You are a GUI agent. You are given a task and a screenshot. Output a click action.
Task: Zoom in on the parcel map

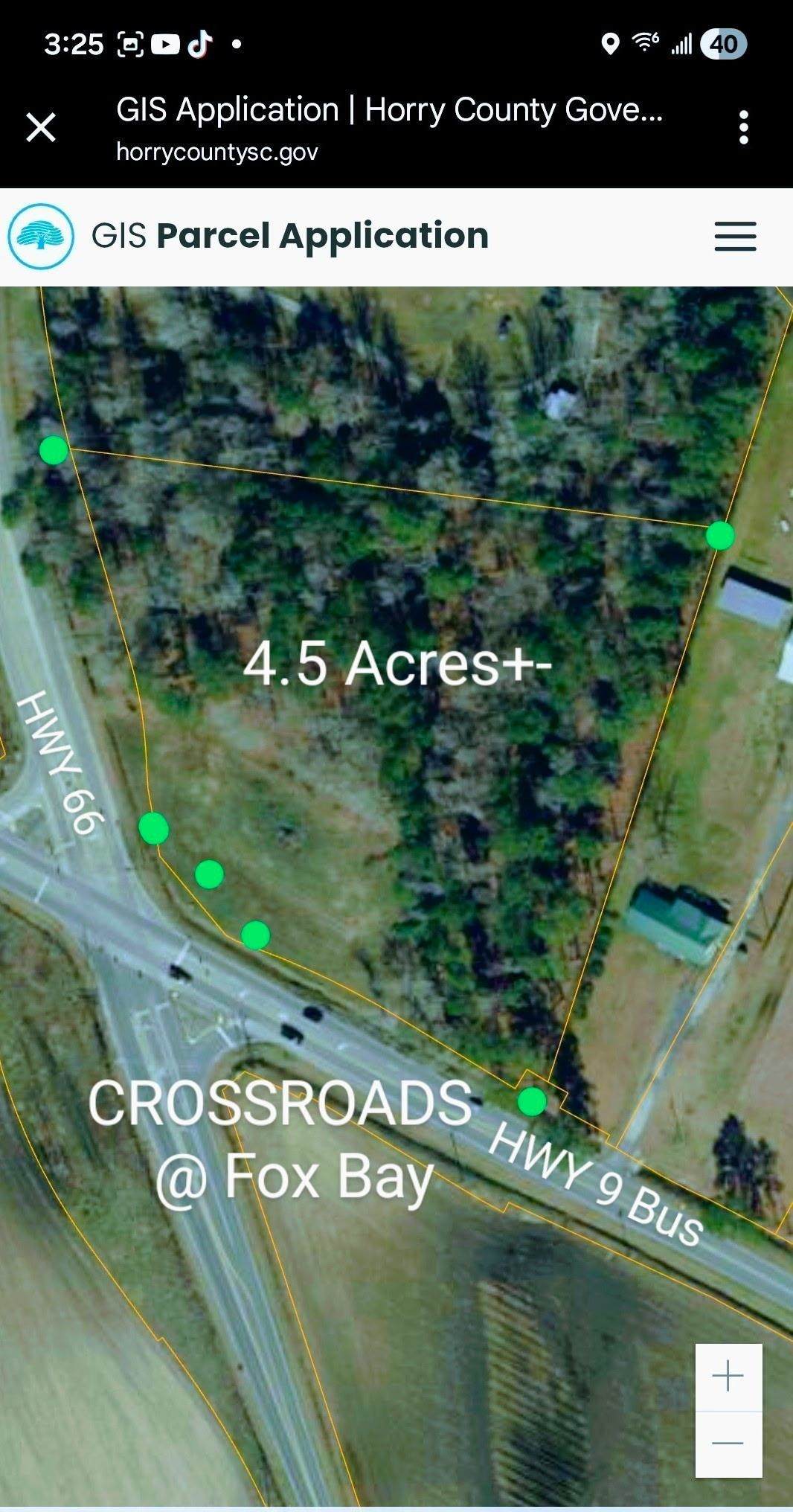tap(728, 1377)
